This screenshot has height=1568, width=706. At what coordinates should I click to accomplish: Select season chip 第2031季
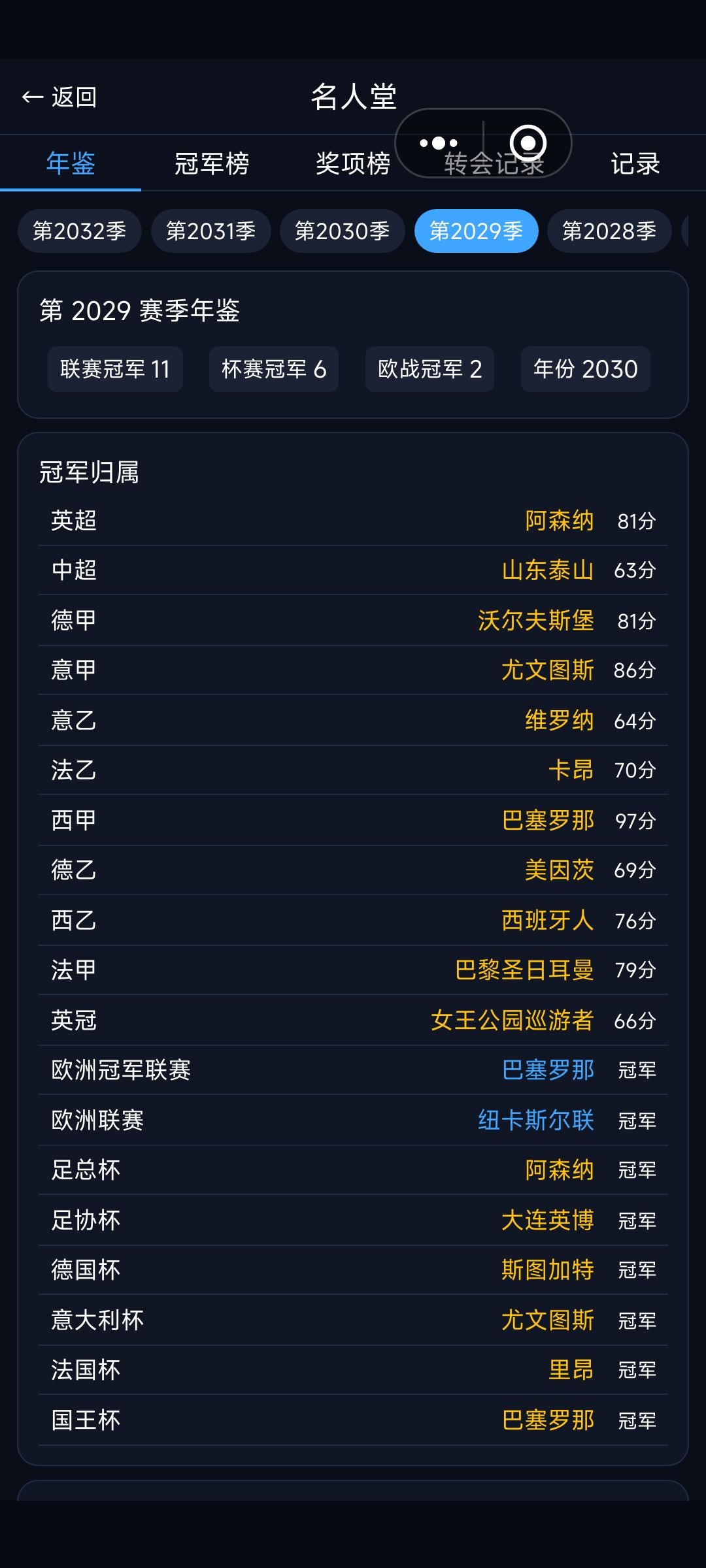tap(210, 231)
